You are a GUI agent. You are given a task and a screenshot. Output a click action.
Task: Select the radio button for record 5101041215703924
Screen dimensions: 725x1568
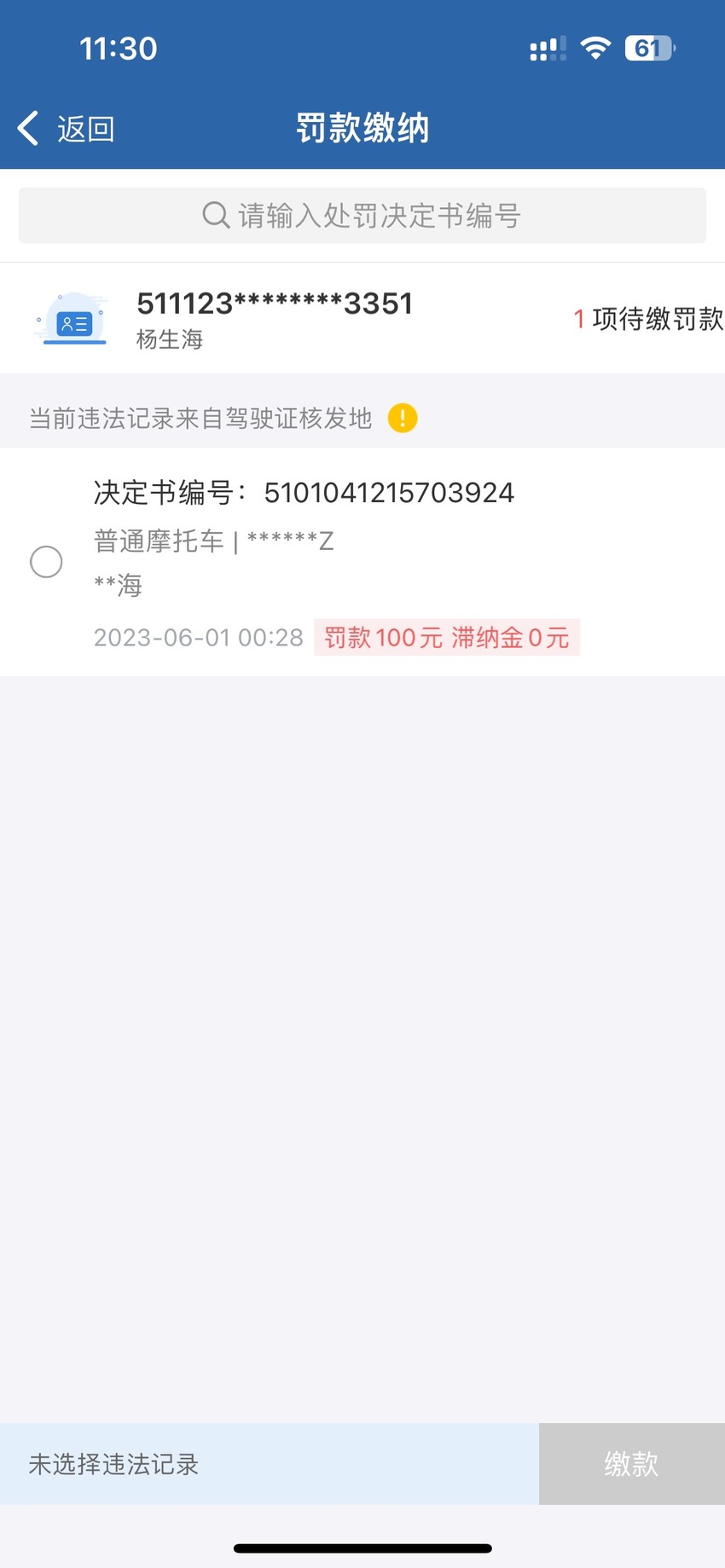click(46, 562)
